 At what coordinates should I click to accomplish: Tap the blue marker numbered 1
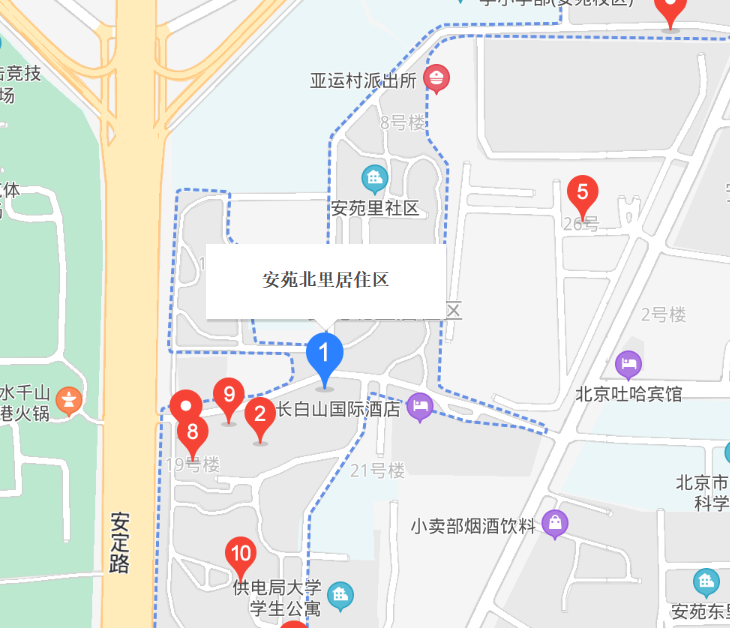coord(324,354)
